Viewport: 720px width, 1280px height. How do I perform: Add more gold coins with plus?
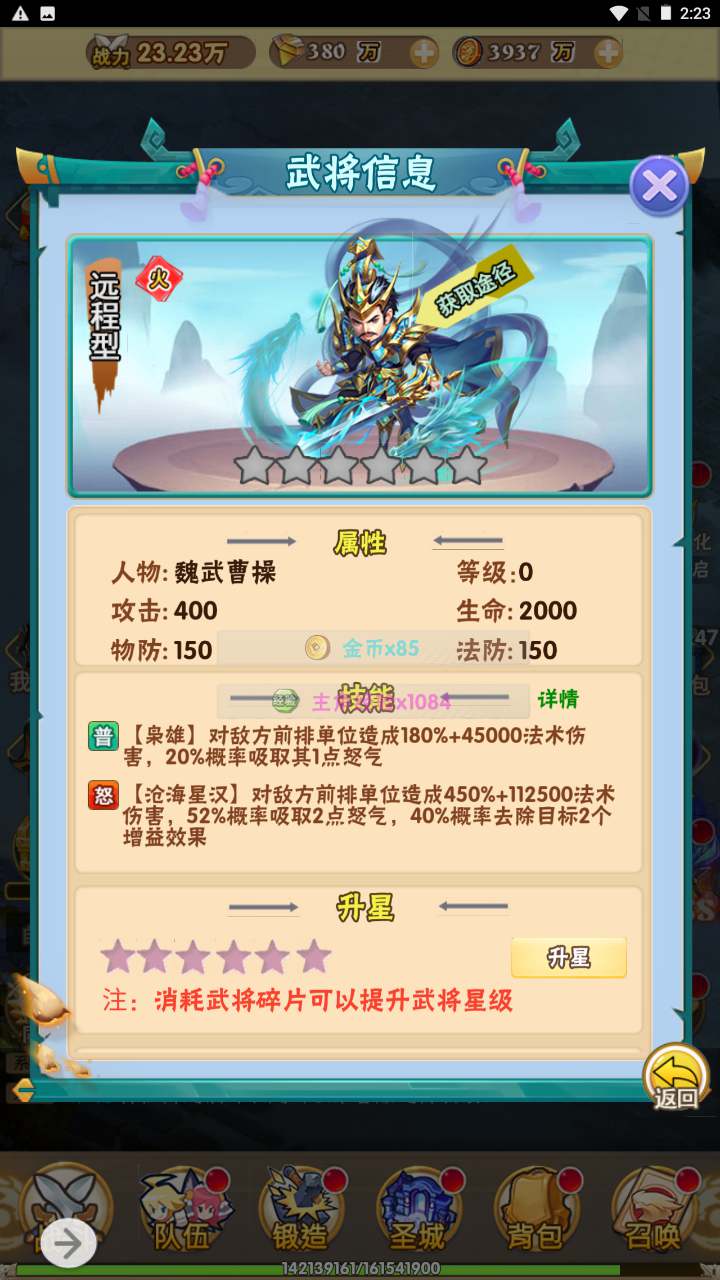[x=607, y=53]
